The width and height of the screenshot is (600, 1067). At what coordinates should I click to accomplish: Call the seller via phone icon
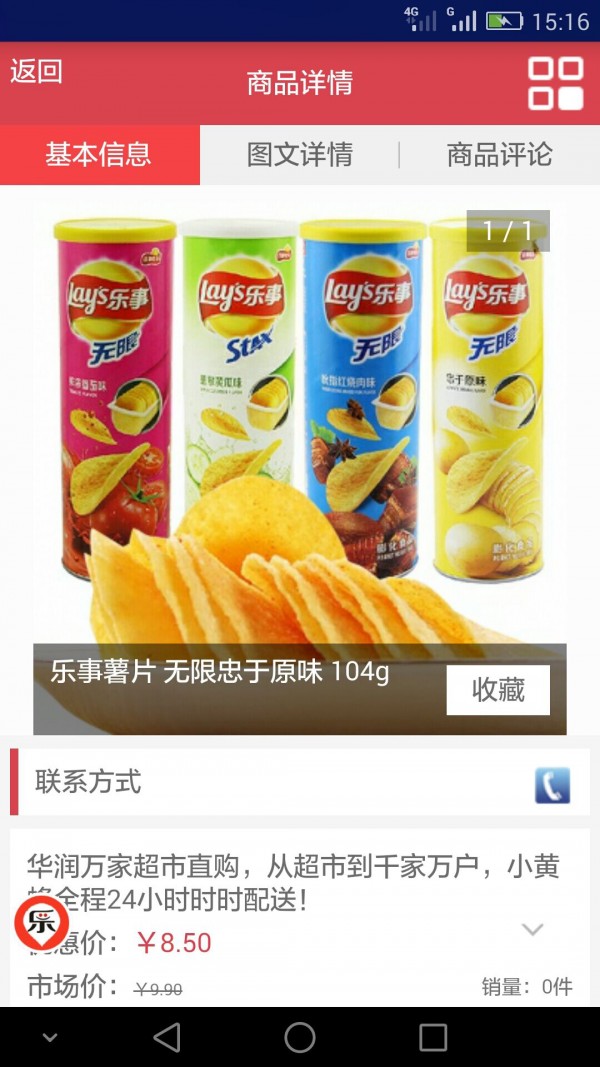tap(552, 785)
